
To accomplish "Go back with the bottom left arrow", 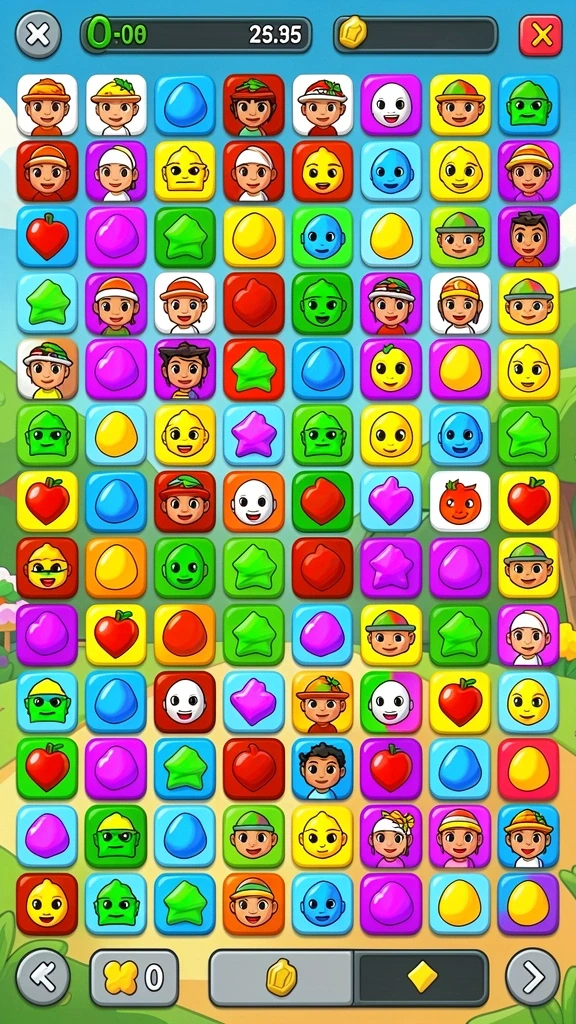I will (42, 976).
